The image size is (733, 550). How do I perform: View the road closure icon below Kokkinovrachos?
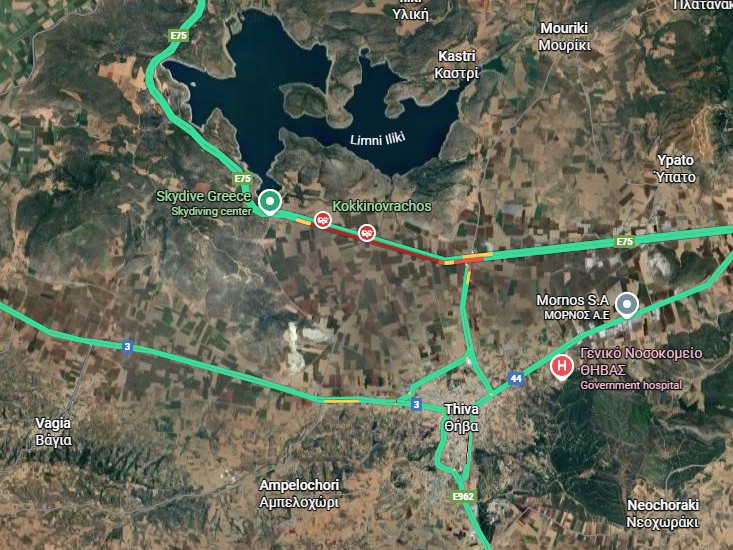367,234
